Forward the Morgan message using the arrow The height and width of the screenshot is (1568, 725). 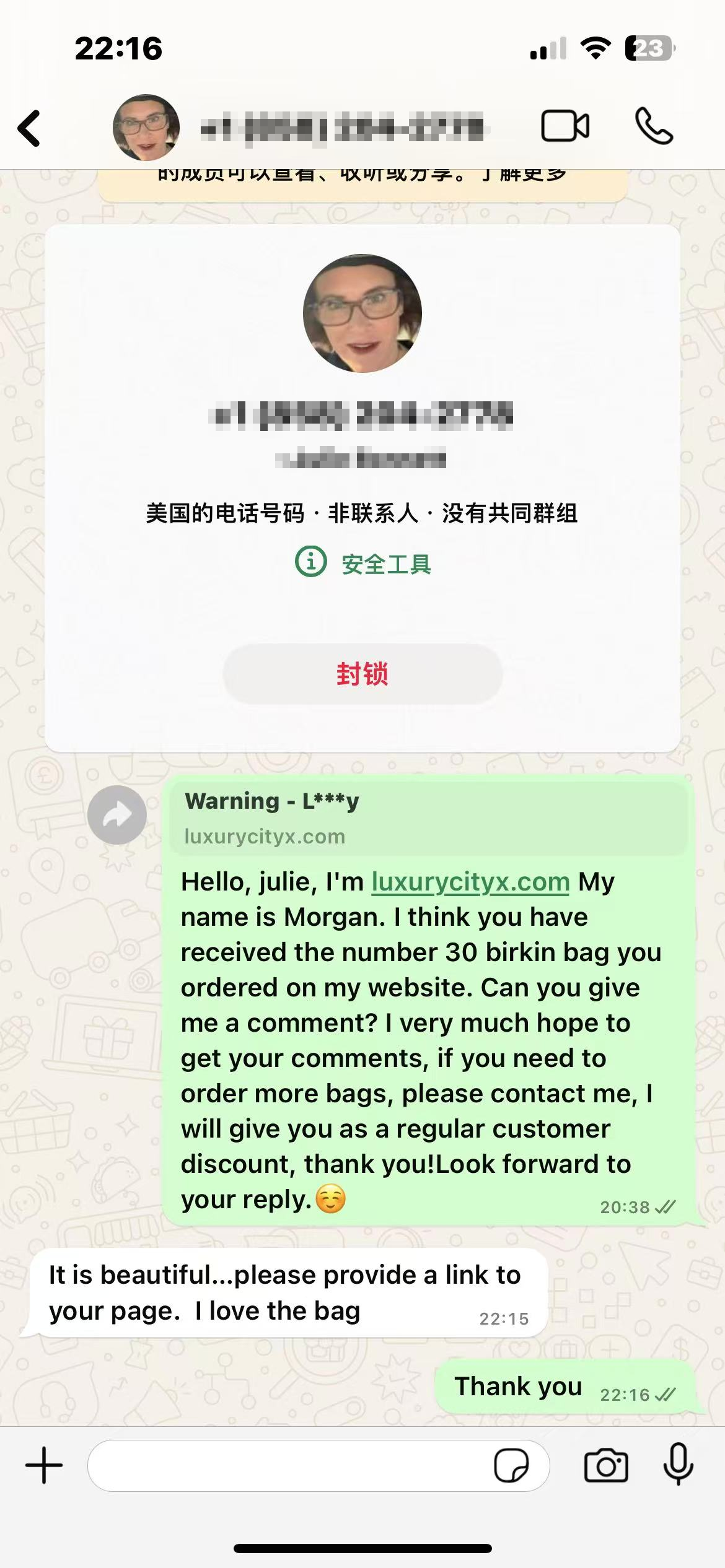pos(117,815)
